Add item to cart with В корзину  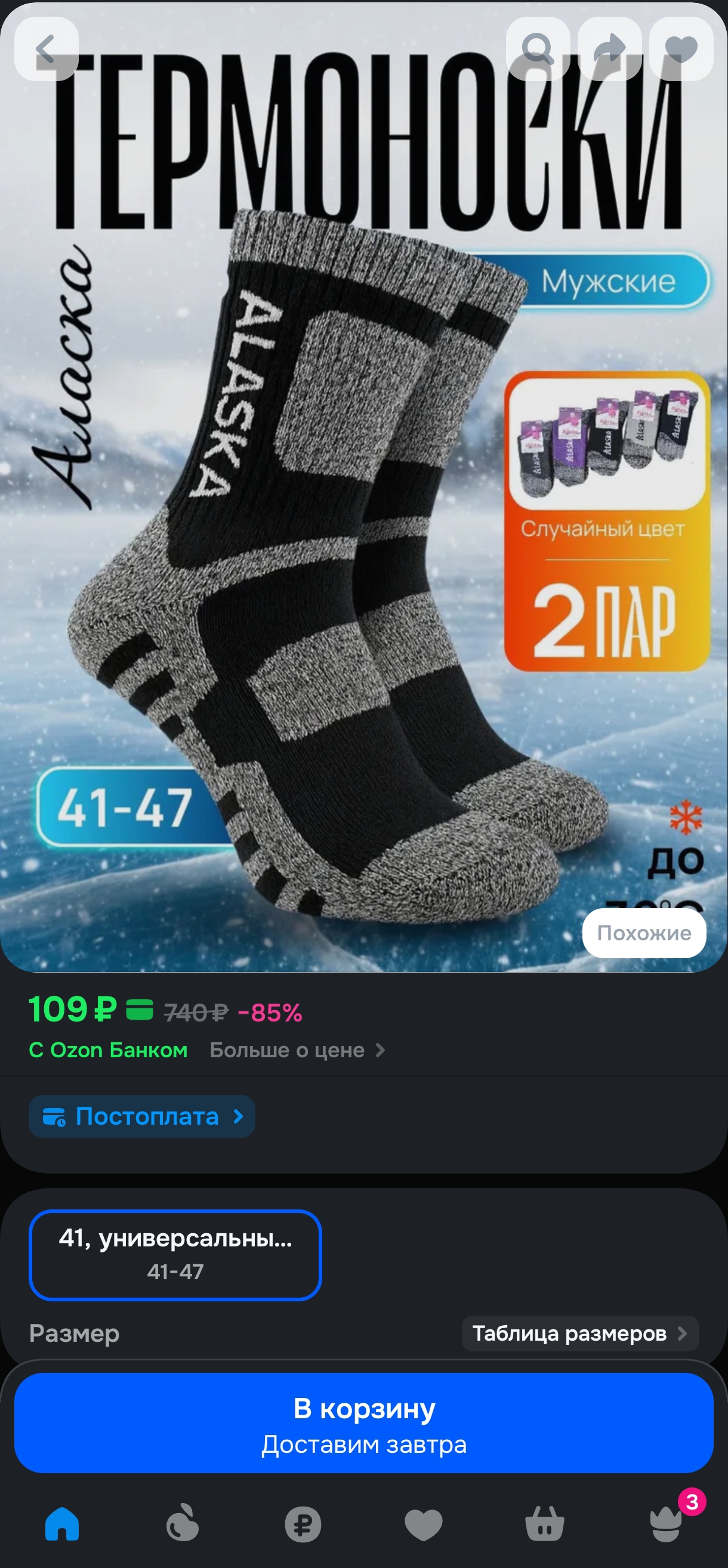click(x=364, y=1423)
